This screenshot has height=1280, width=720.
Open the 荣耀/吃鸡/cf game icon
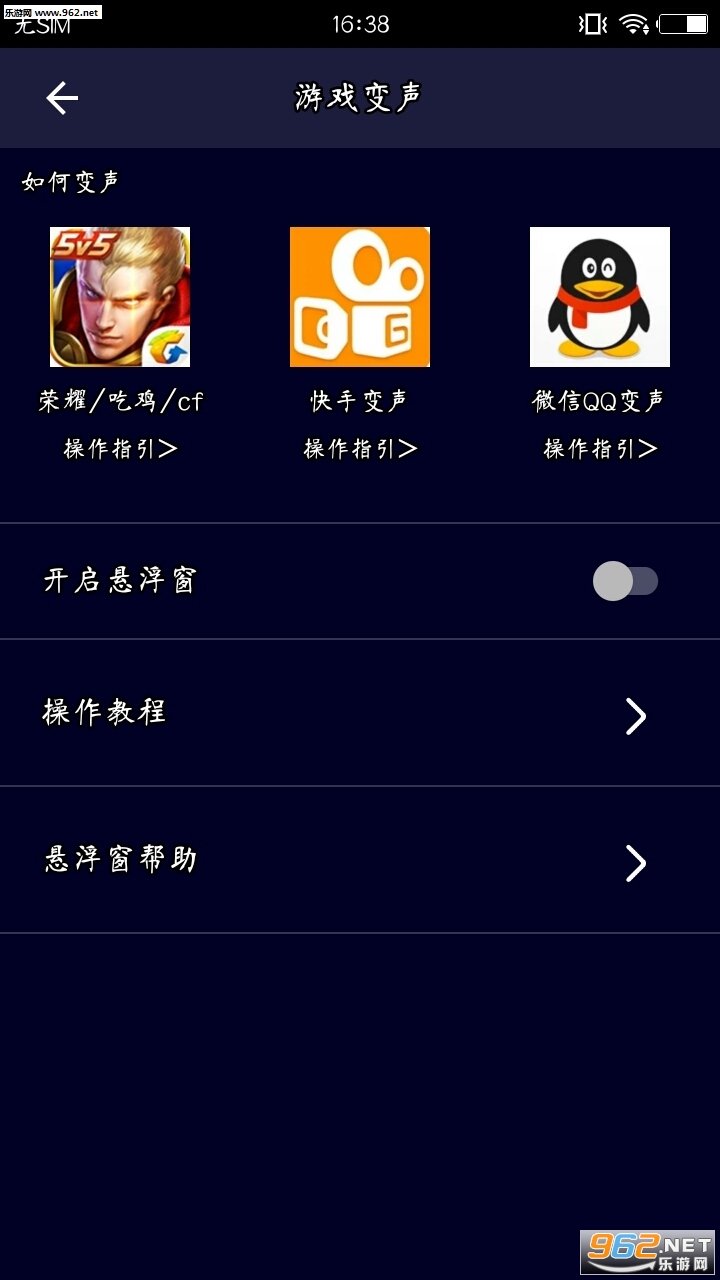point(120,297)
